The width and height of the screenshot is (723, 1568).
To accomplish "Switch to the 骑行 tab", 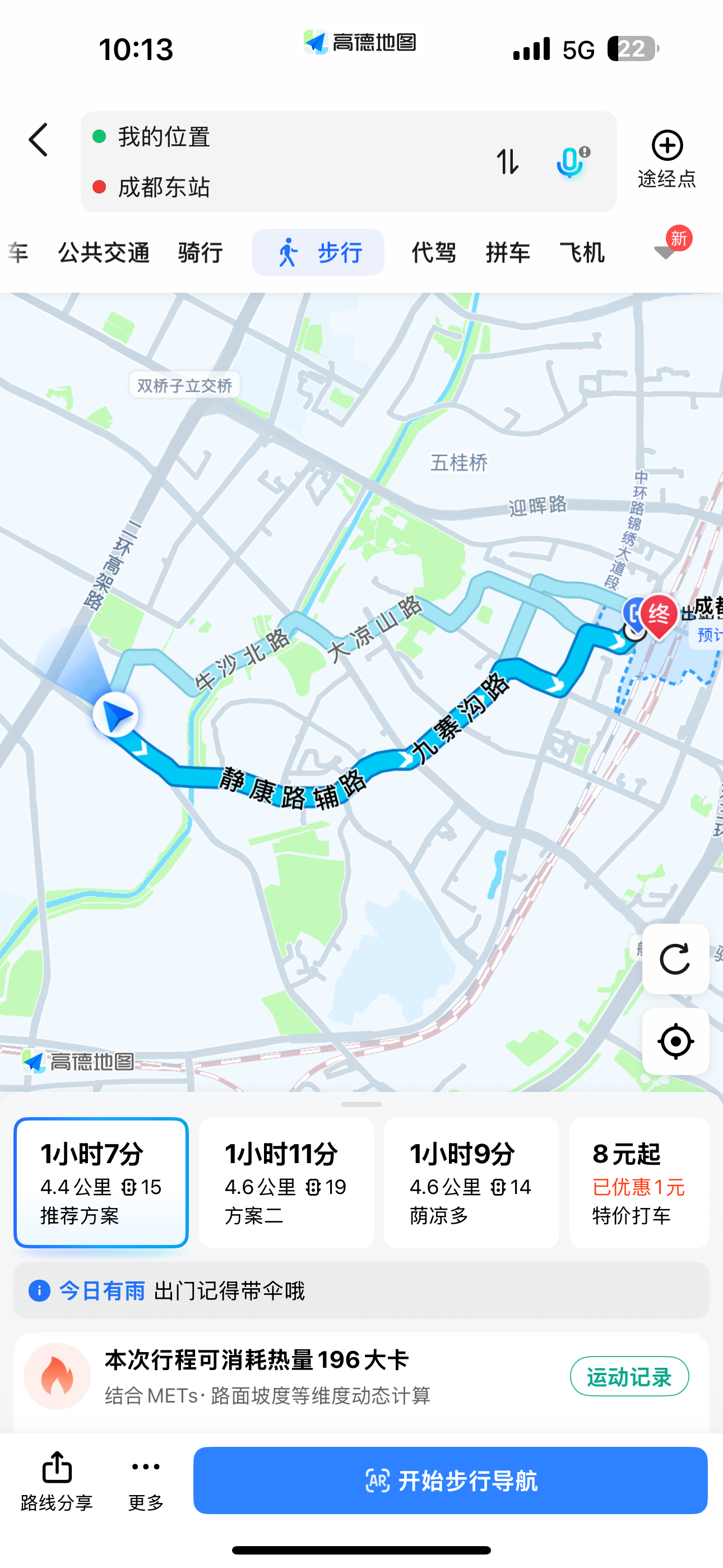I will [200, 252].
